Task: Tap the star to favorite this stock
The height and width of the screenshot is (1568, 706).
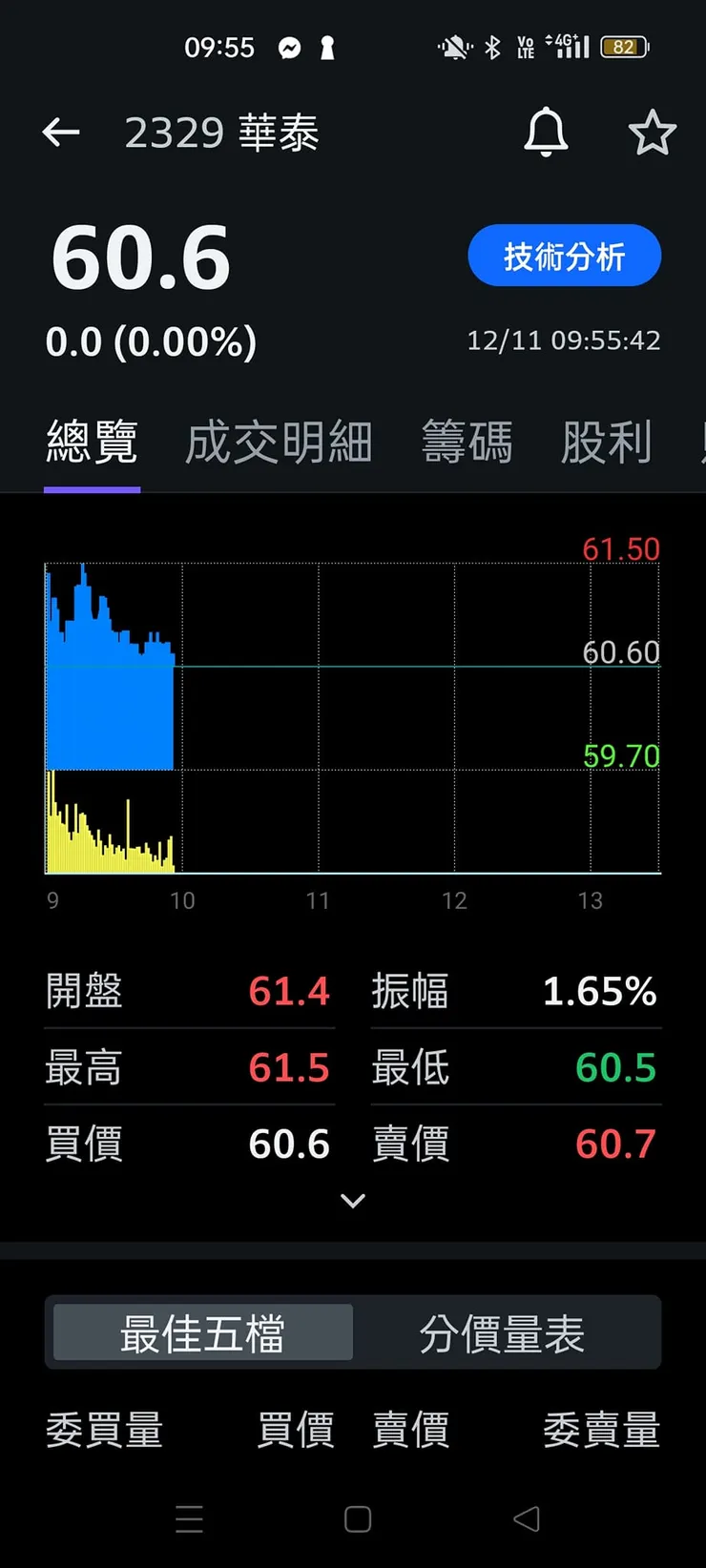Action: (x=653, y=132)
